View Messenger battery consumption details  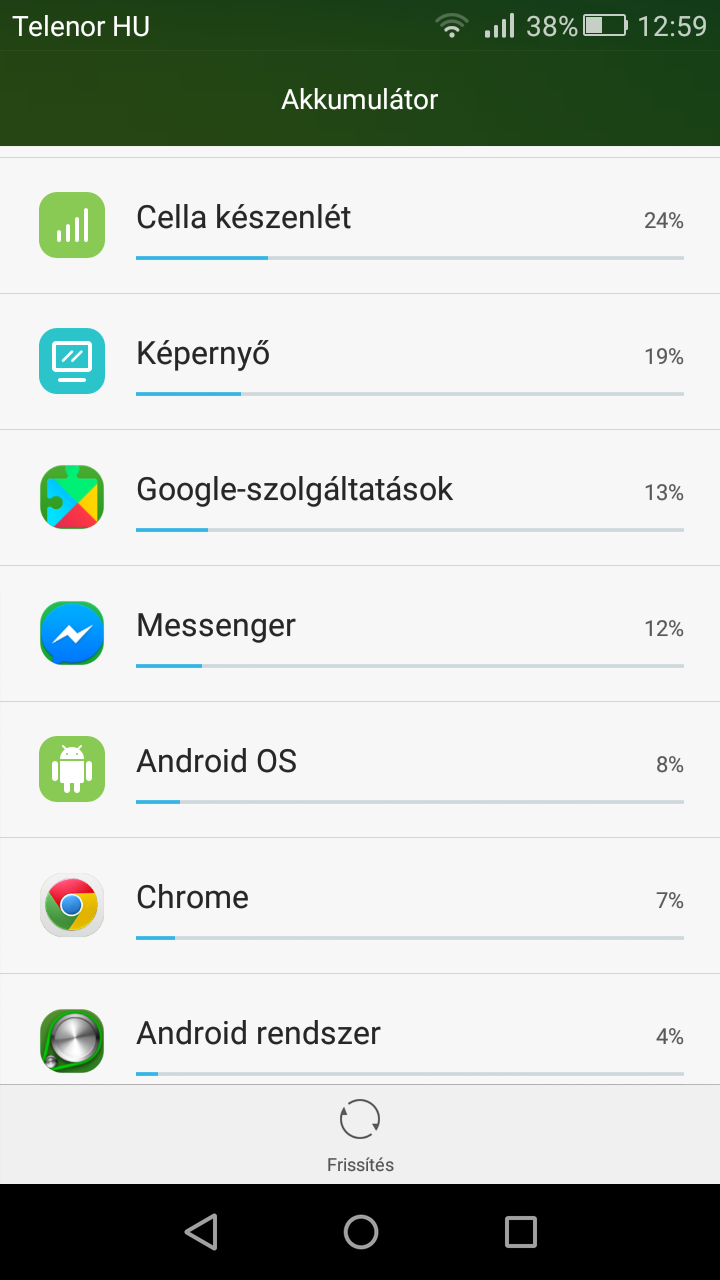tap(360, 634)
